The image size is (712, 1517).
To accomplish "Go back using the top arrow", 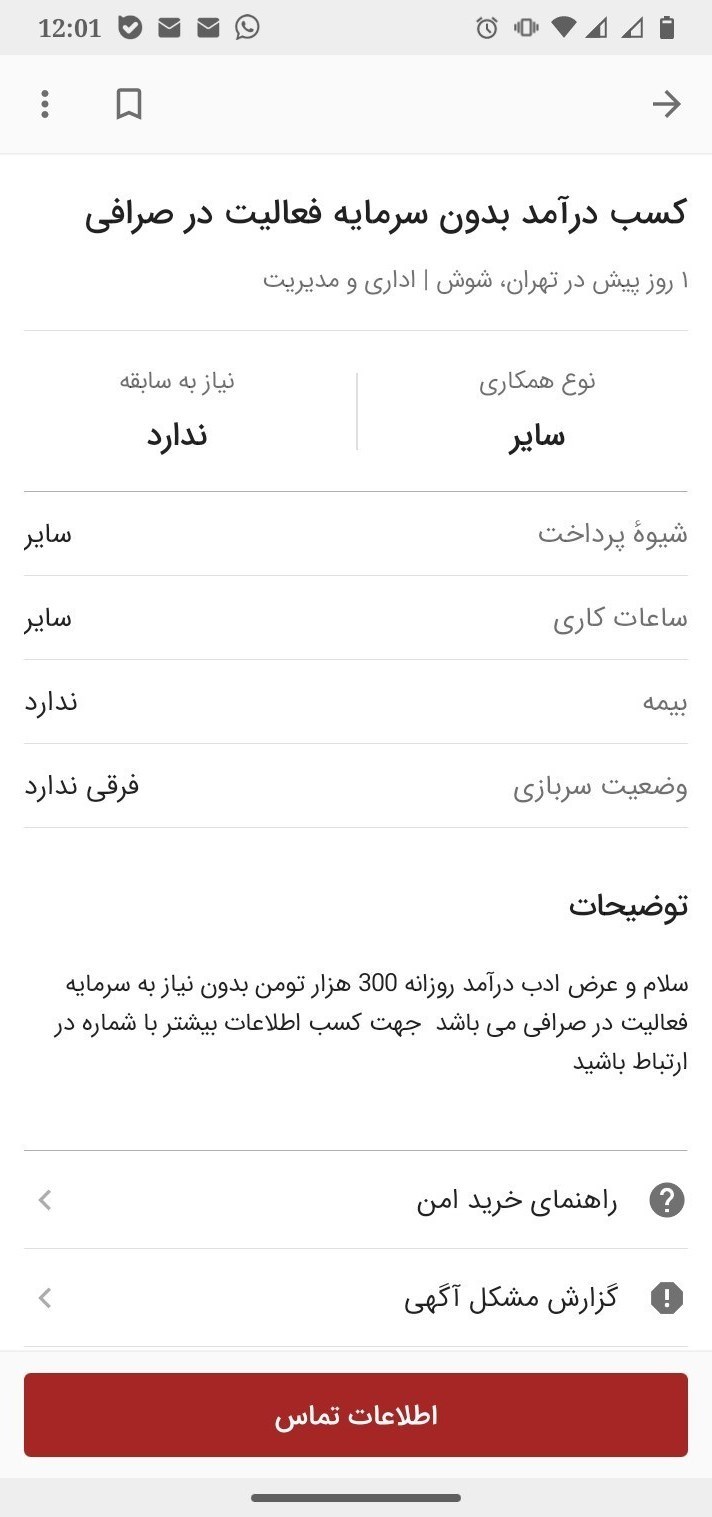I will [x=666, y=104].
